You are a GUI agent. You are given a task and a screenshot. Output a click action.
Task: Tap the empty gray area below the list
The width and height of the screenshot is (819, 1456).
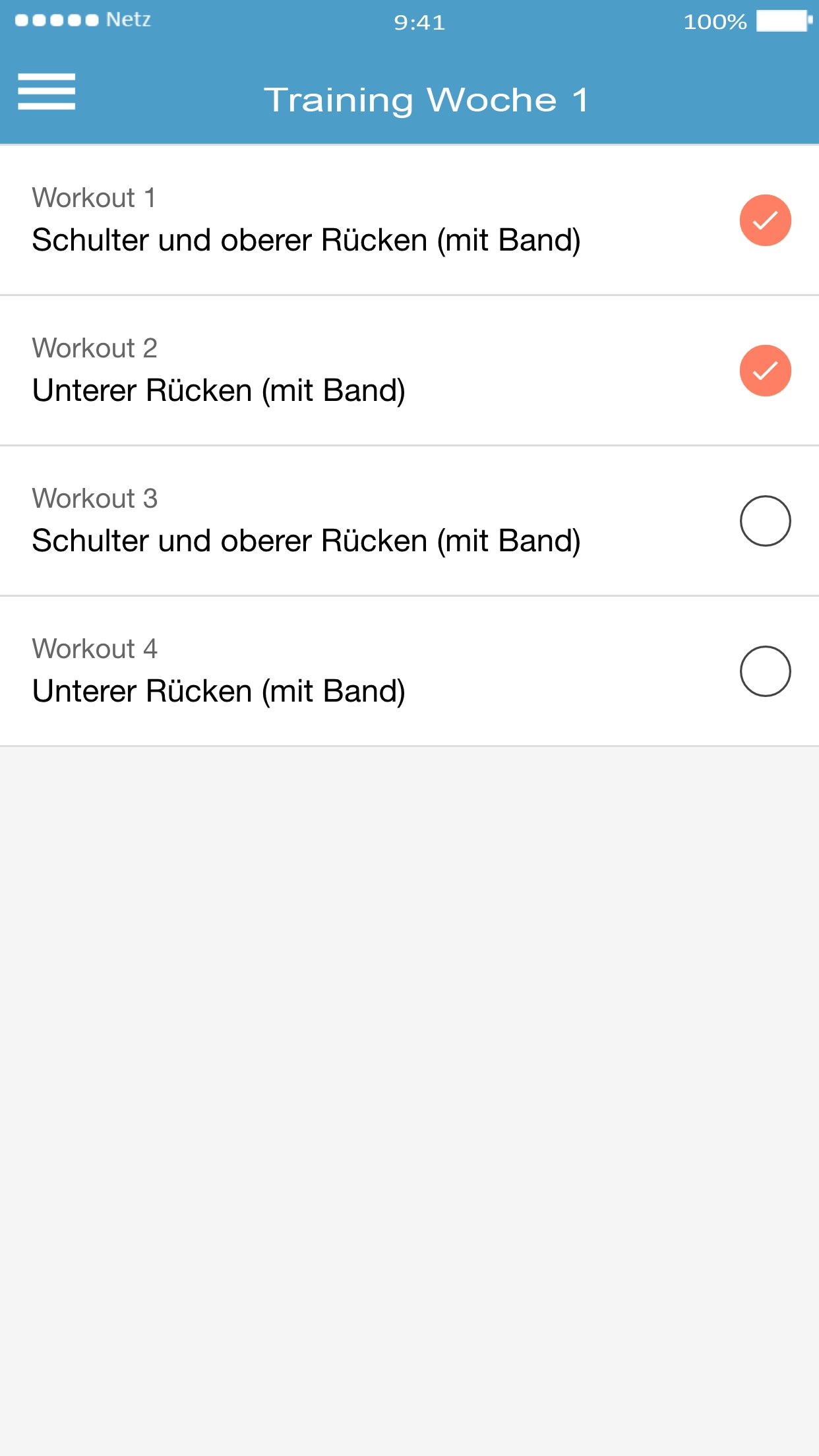pos(409,1055)
